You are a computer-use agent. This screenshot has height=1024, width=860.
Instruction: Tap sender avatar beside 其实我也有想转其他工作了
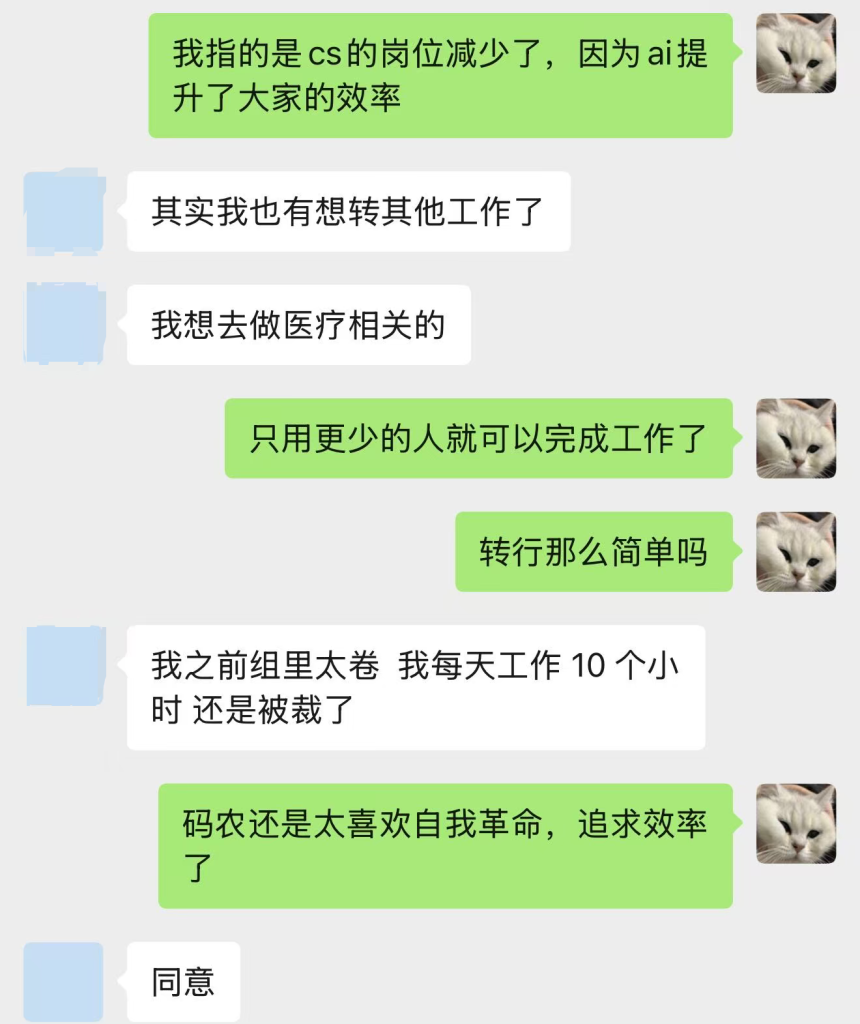[x=64, y=211]
